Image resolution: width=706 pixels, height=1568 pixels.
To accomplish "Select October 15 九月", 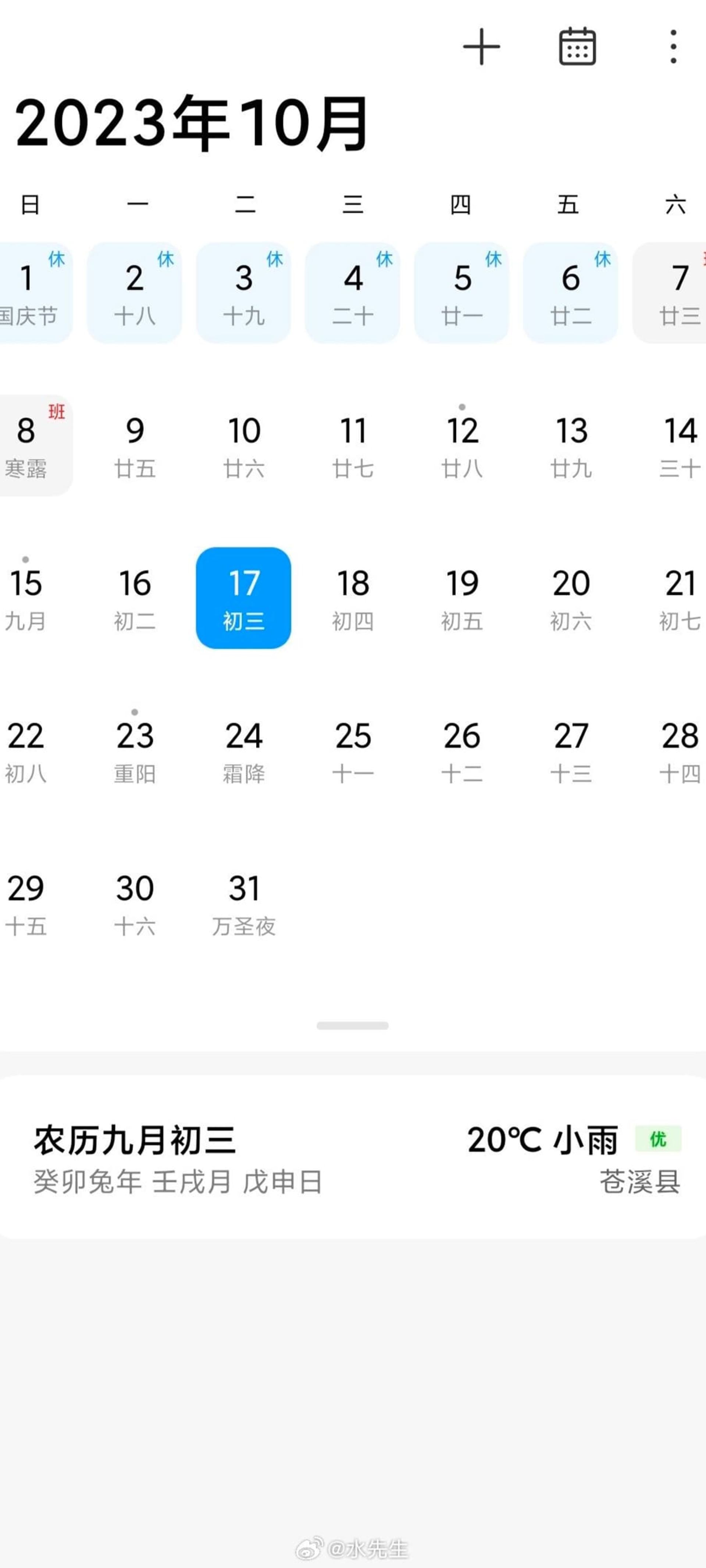I will 26,598.
